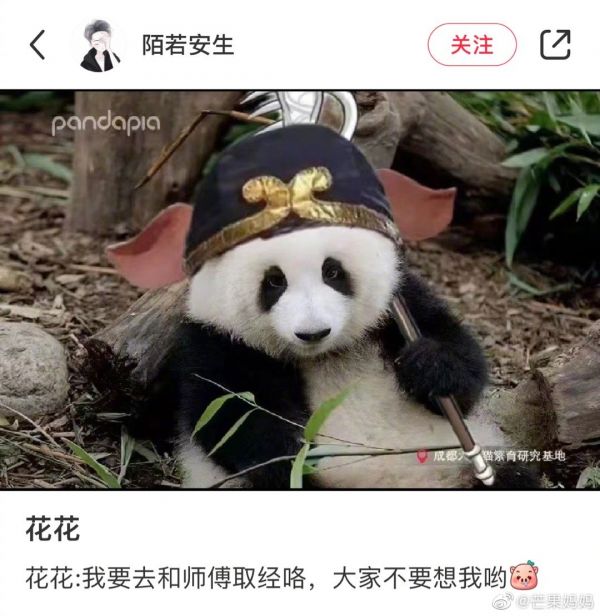This screenshot has height=616, width=600.
Task: Open the panda photo in full view
Action: pyautogui.click(x=300, y=290)
